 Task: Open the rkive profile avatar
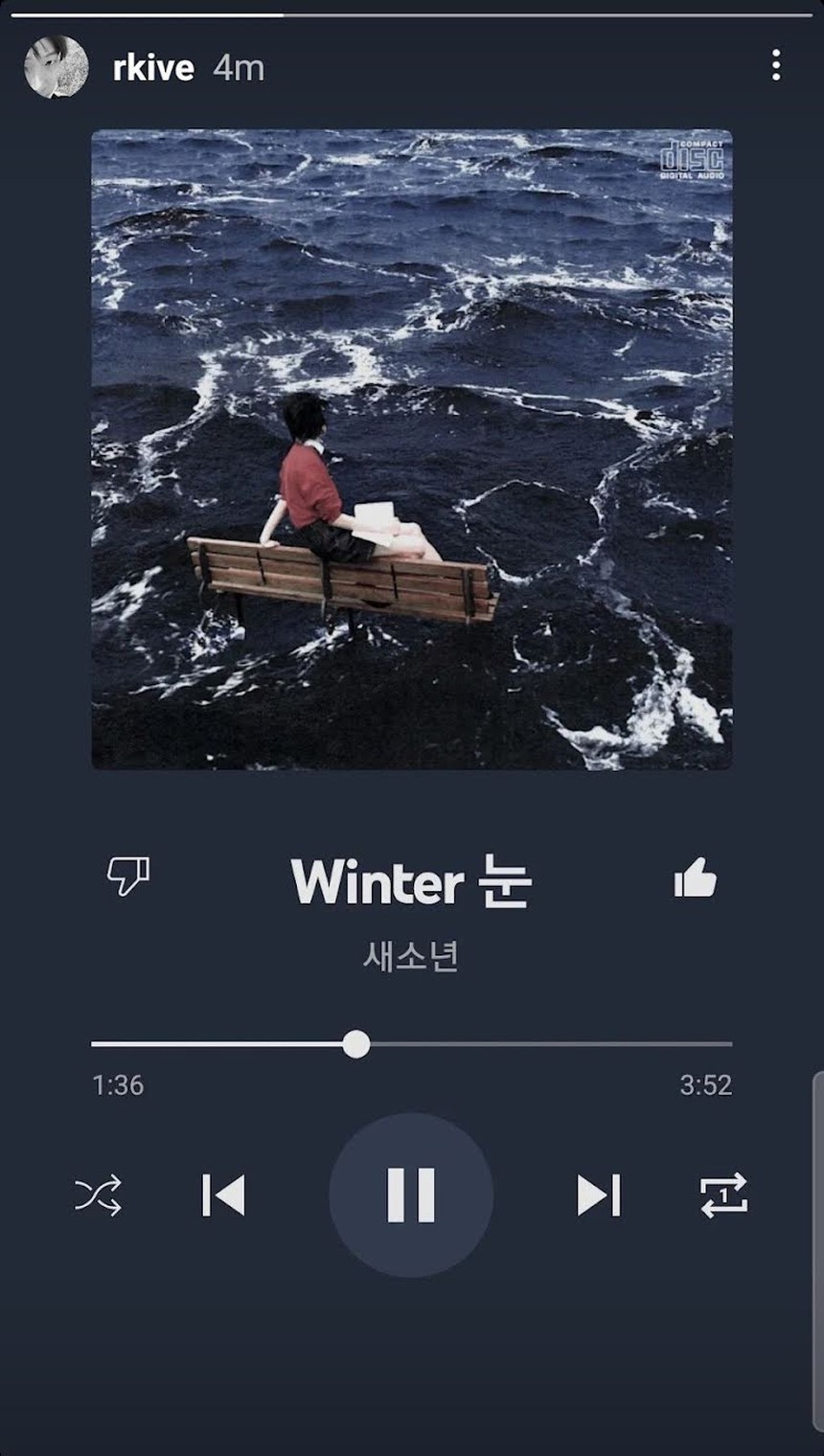[54, 65]
